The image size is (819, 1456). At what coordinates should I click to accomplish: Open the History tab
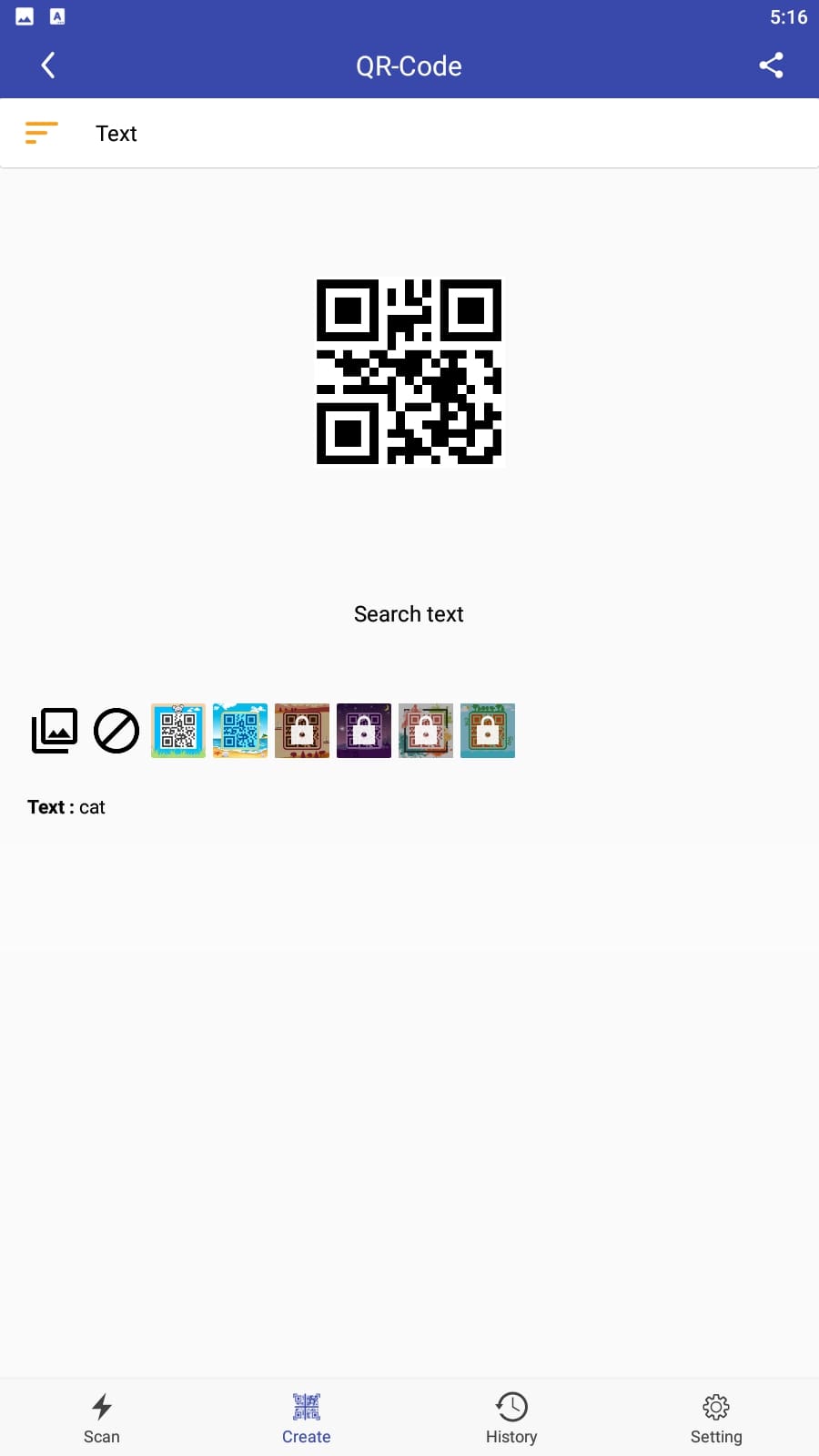tap(511, 1418)
